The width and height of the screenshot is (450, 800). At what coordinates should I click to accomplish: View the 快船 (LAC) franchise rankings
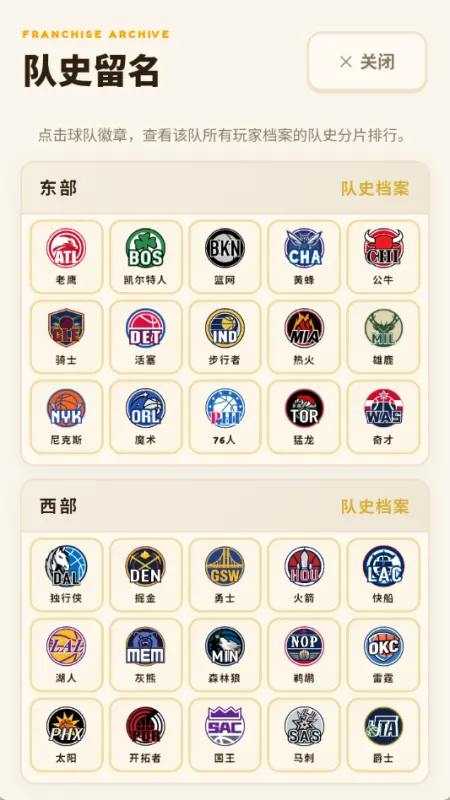383,575
